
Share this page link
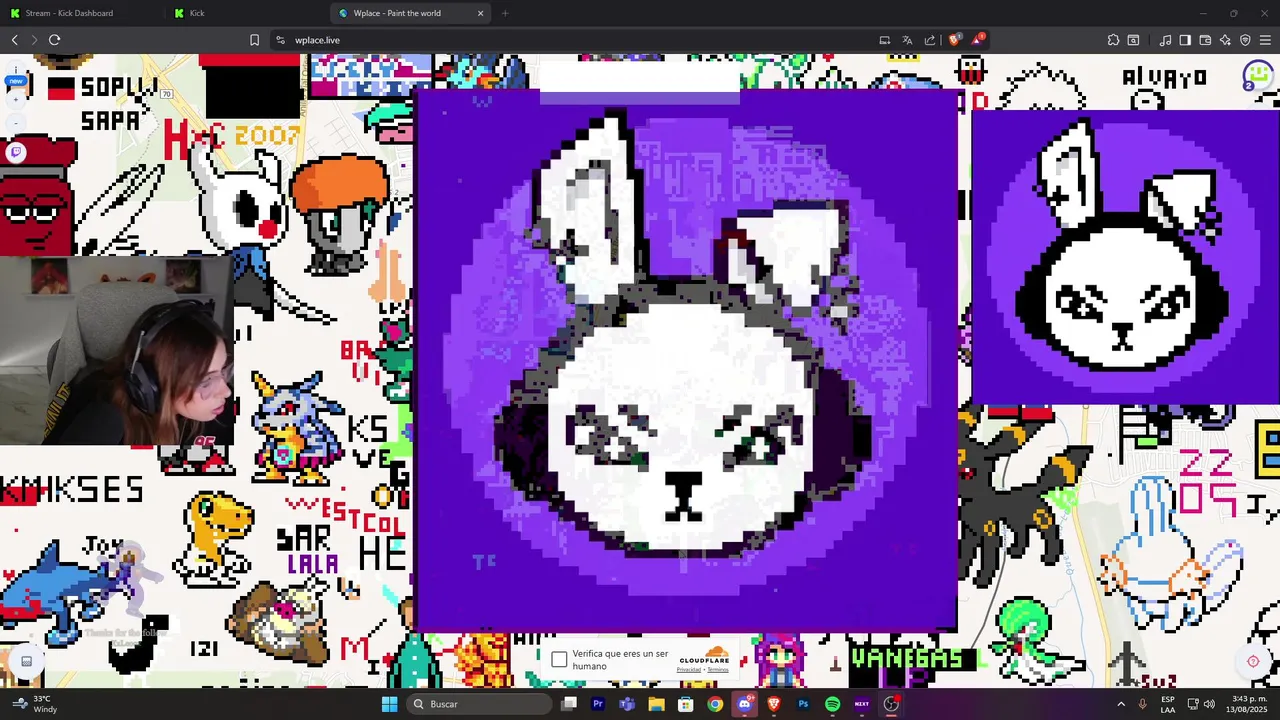tap(930, 40)
